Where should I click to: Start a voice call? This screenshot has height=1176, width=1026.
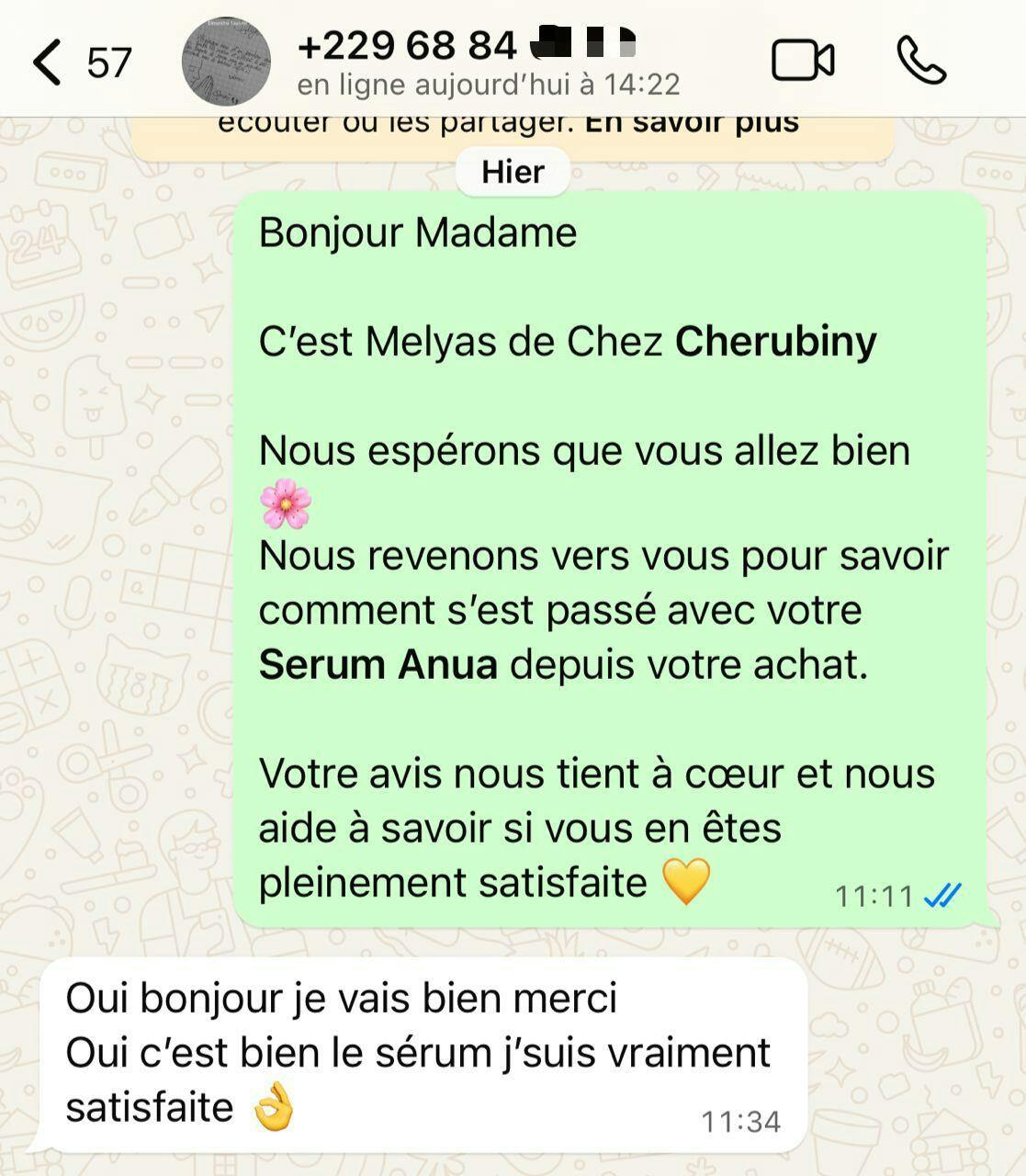click(920, 62)
